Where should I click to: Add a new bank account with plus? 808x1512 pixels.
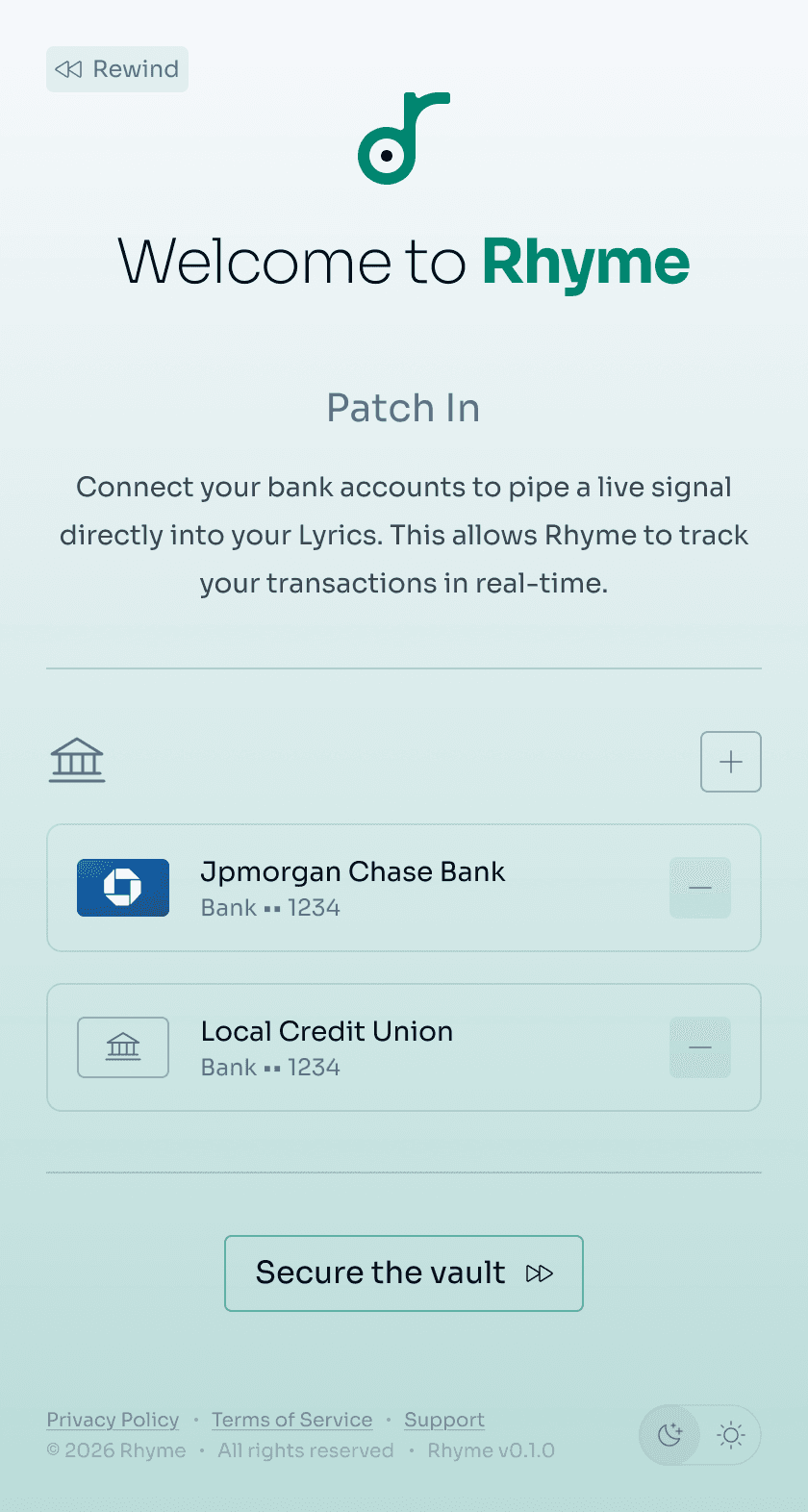pos(730,762)
